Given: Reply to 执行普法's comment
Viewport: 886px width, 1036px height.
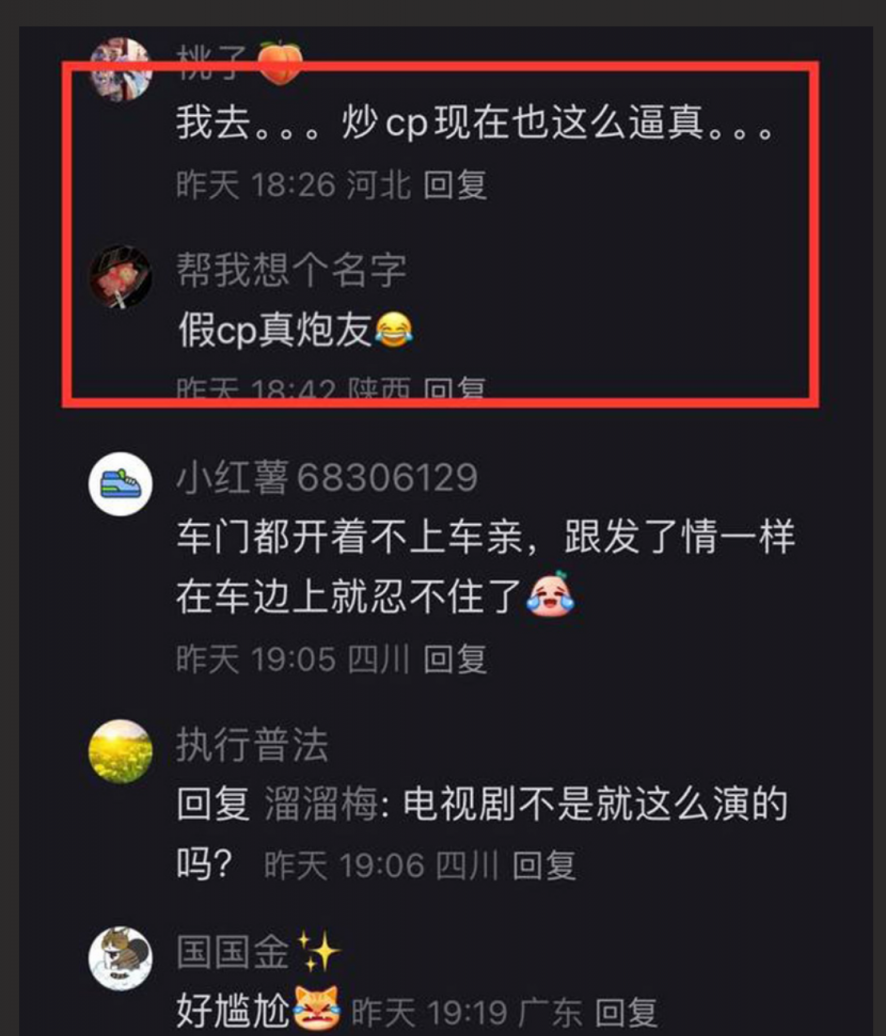Looking at the screenshot, I should click(545, 865).
